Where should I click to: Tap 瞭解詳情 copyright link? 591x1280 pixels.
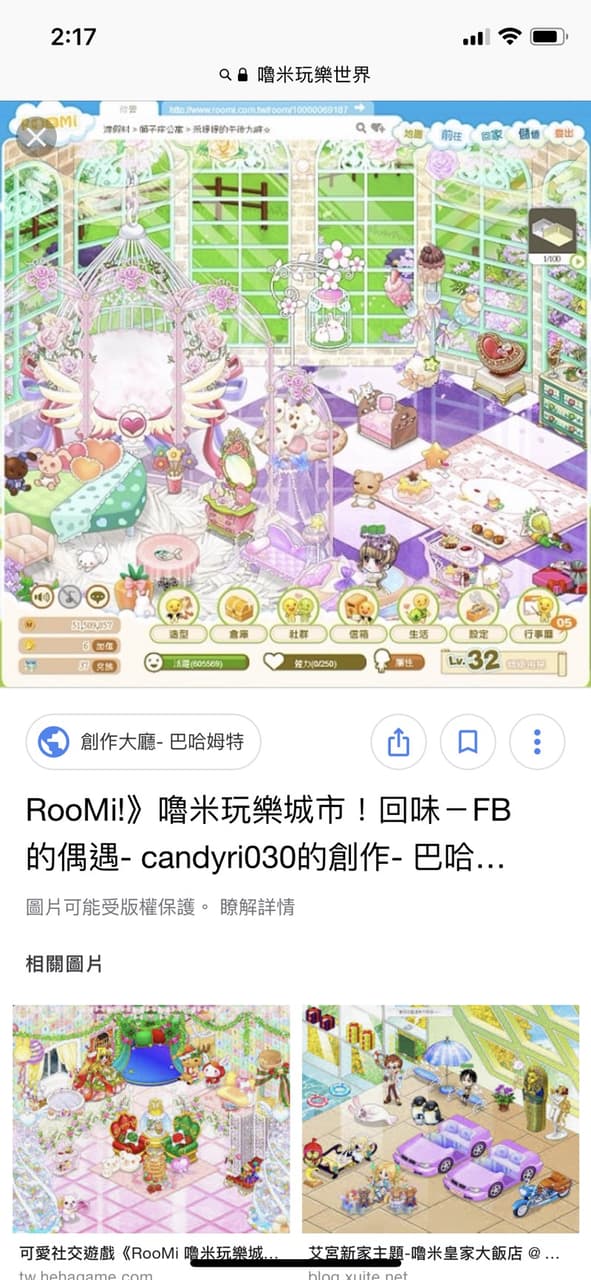(257, 907)
